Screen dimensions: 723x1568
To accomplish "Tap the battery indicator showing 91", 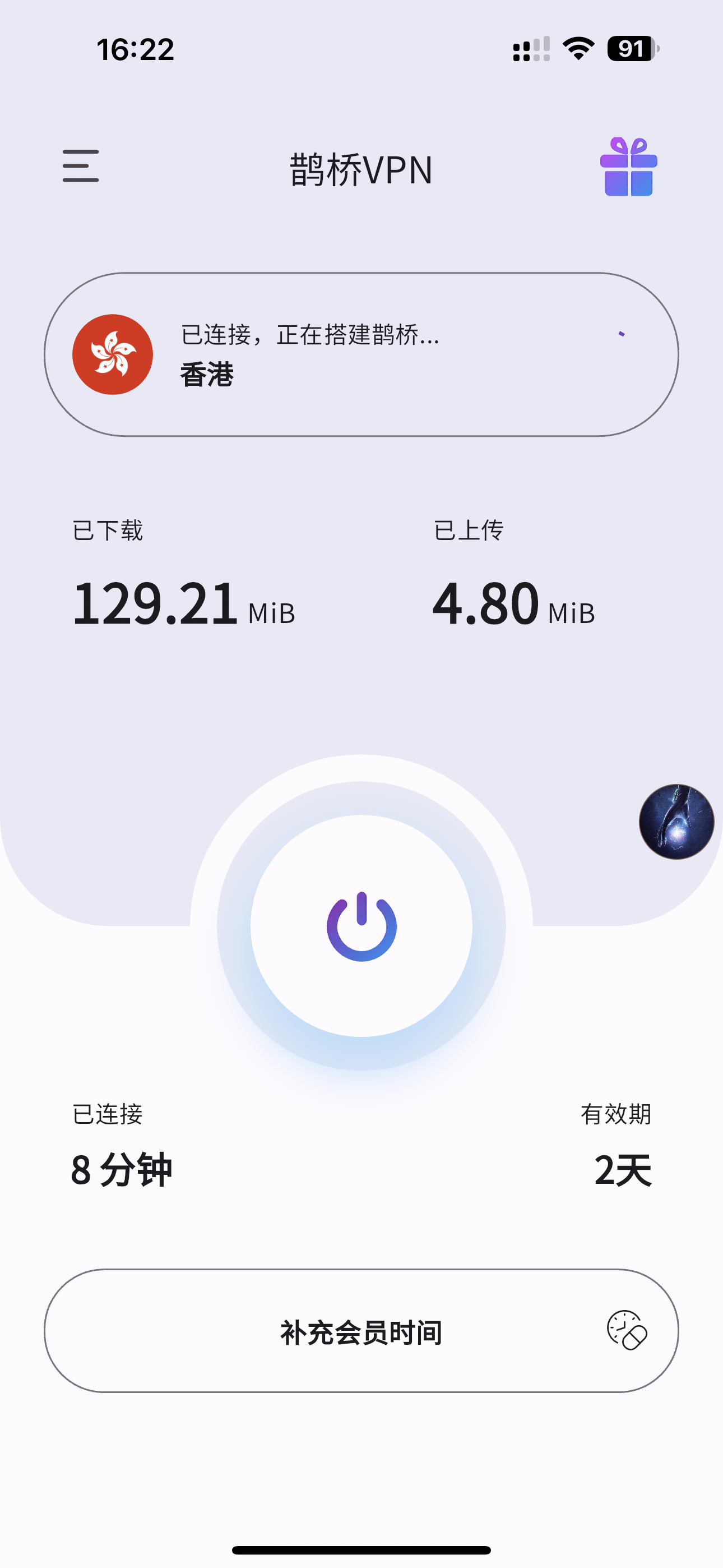I will [631, 49].
